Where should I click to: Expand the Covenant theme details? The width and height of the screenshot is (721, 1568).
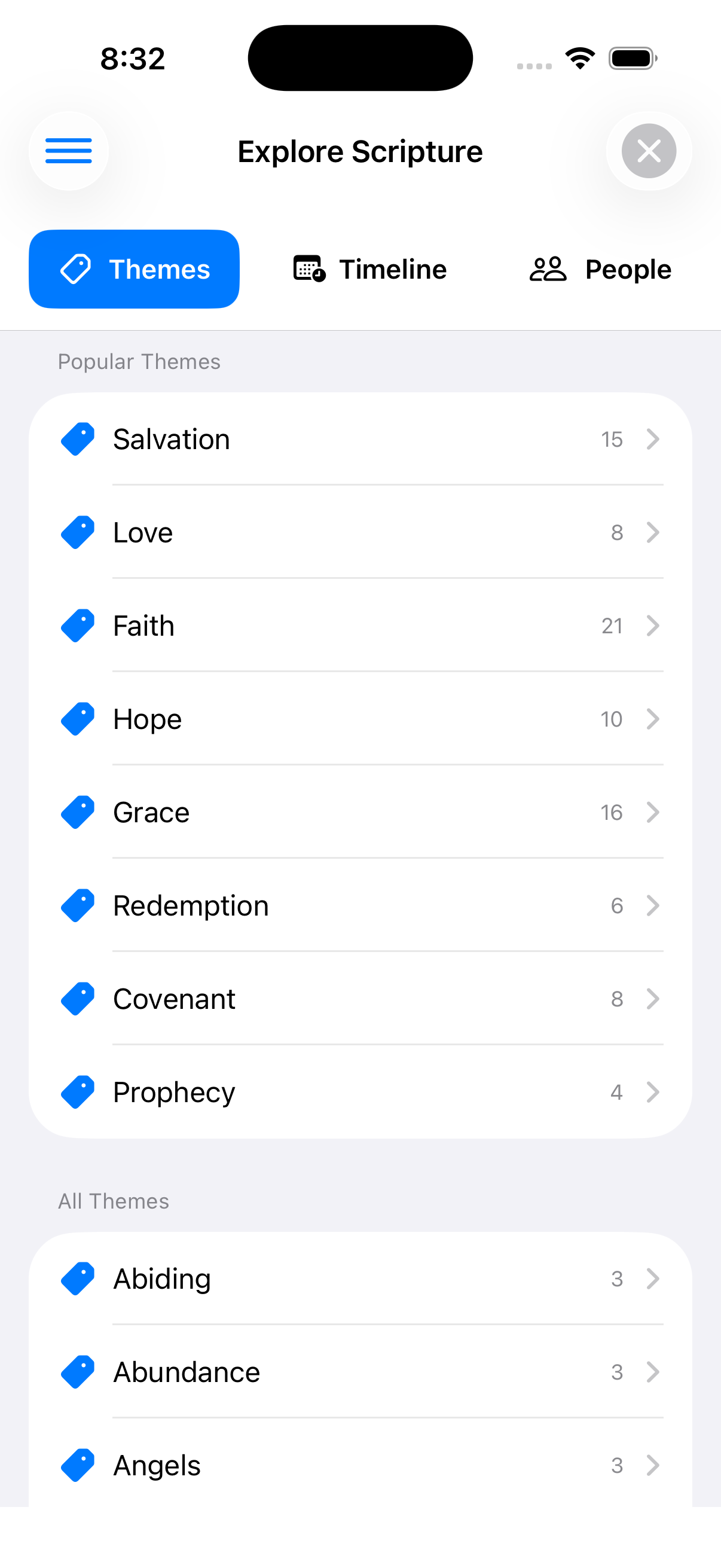pyautogui.click(x=653, y=998)
